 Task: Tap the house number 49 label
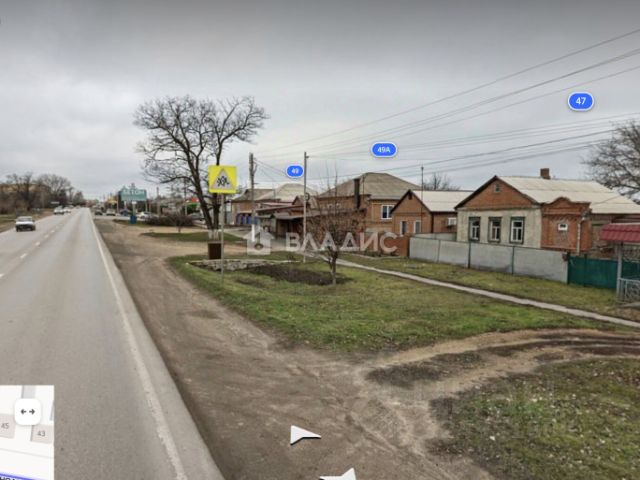pyautogui.click(x=294, y=171)
